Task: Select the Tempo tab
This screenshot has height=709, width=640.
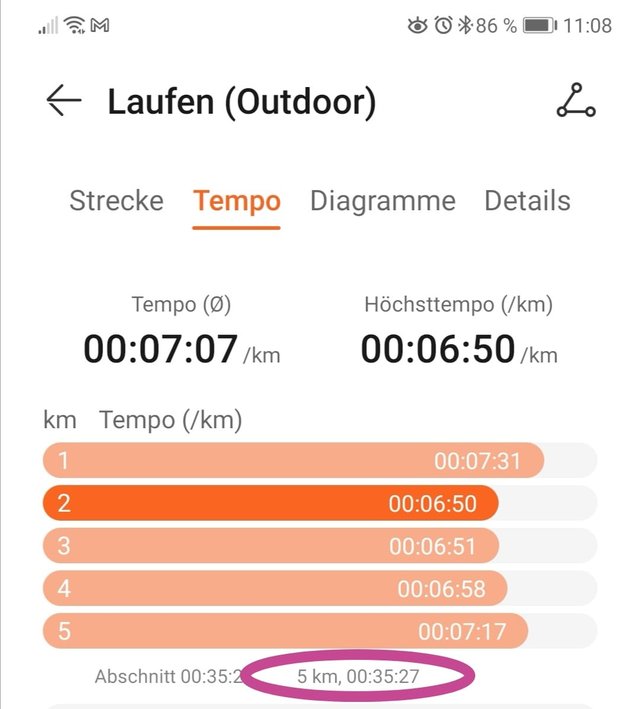Action: coord(237,201)
